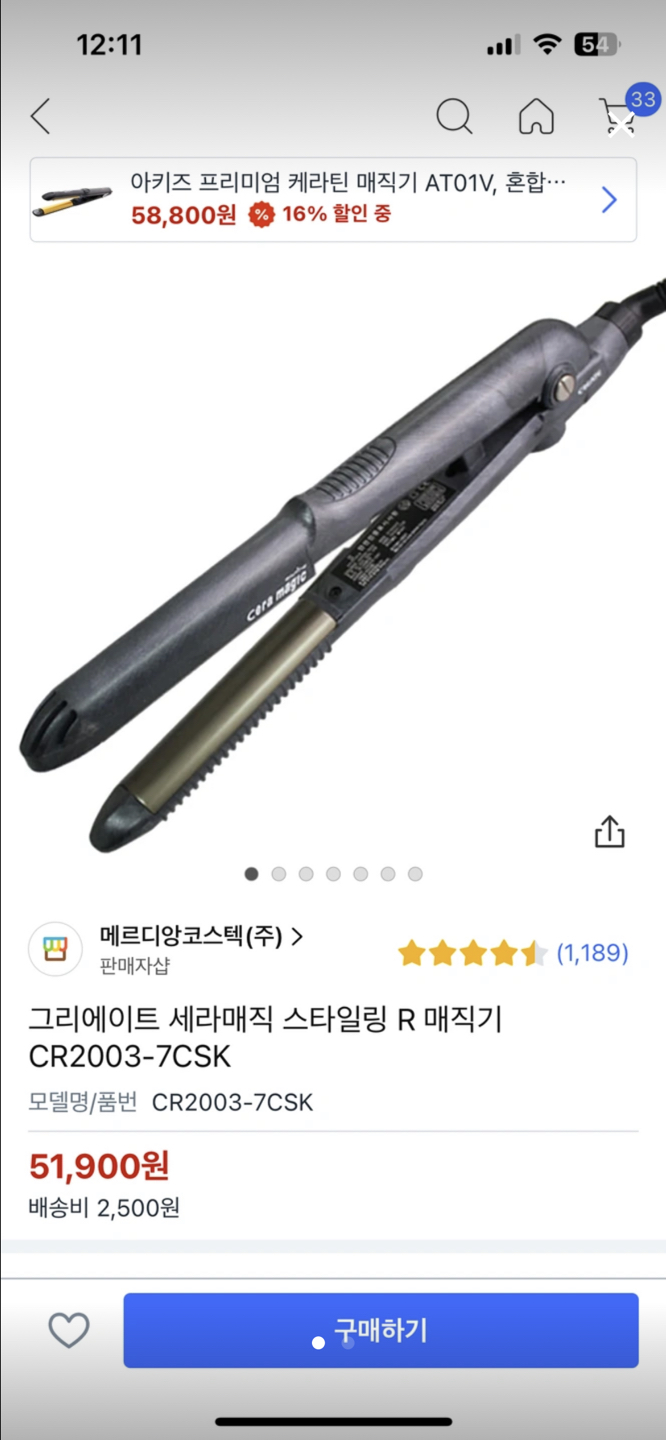Add product to wishlist with heart icon

coord(69,1330)
